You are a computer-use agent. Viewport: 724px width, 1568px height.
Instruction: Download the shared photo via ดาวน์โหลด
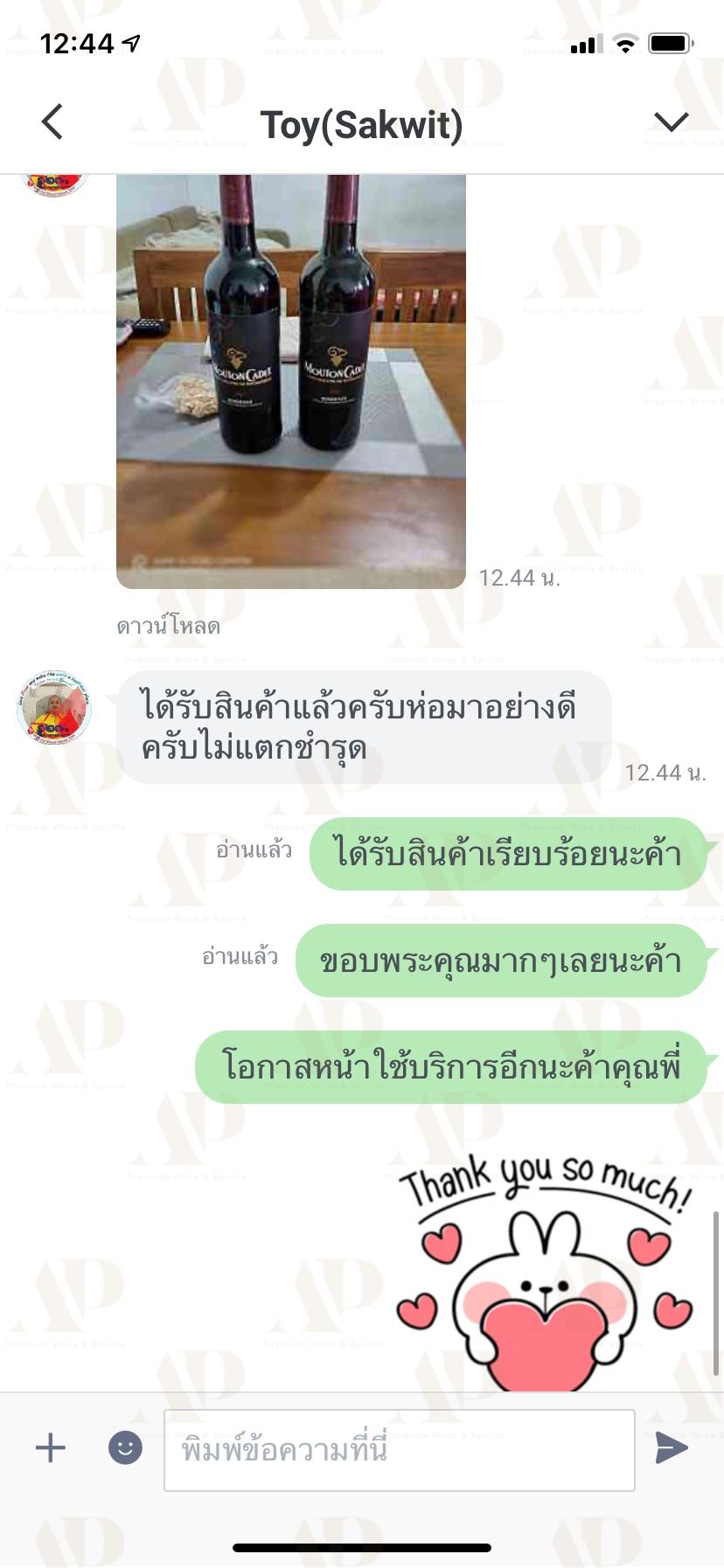[x=168, y=627]
